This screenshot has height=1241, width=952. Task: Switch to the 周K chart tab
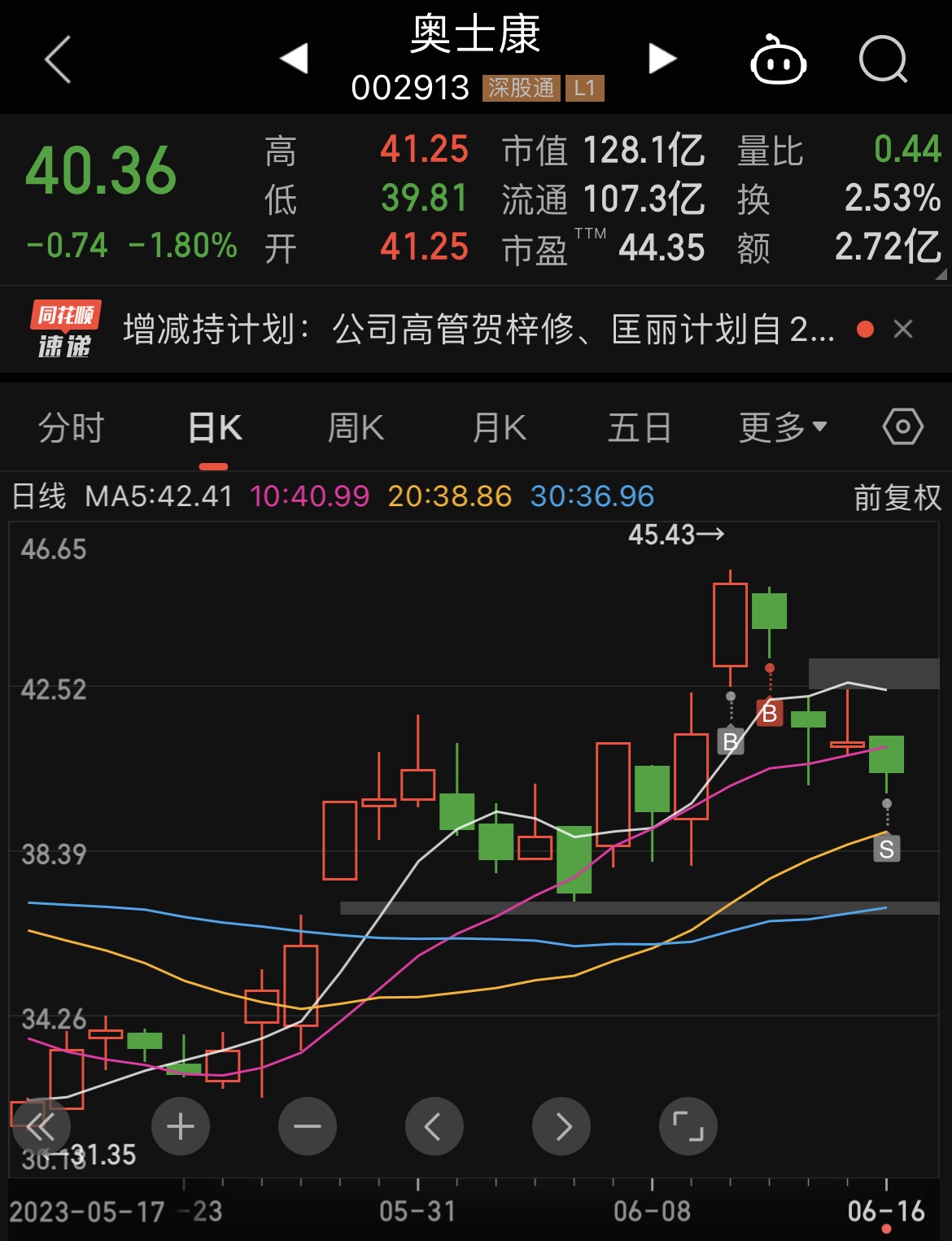coord(356,428)
